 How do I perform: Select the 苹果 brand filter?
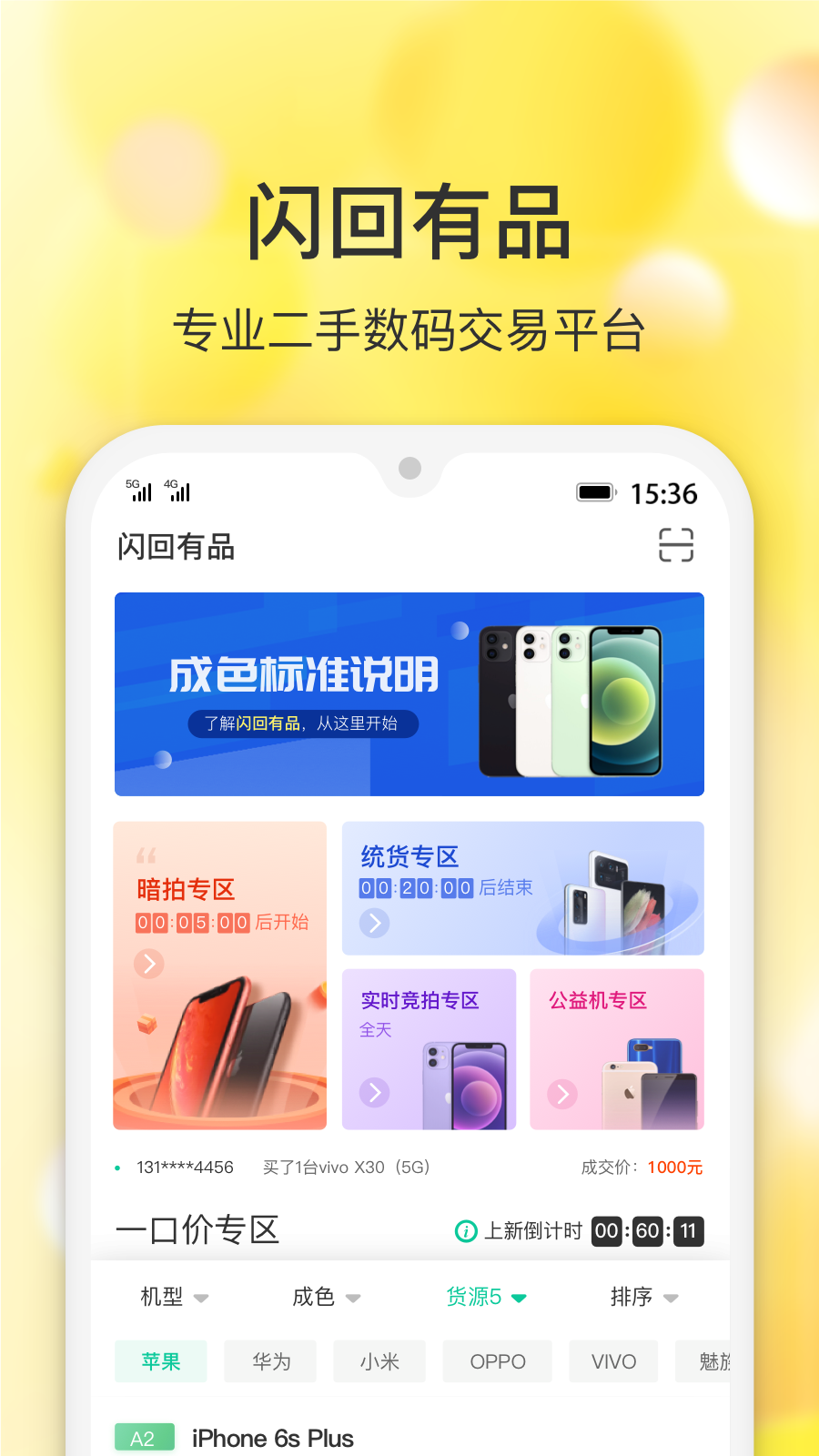pyautogui.click(x=160, y=1361)
